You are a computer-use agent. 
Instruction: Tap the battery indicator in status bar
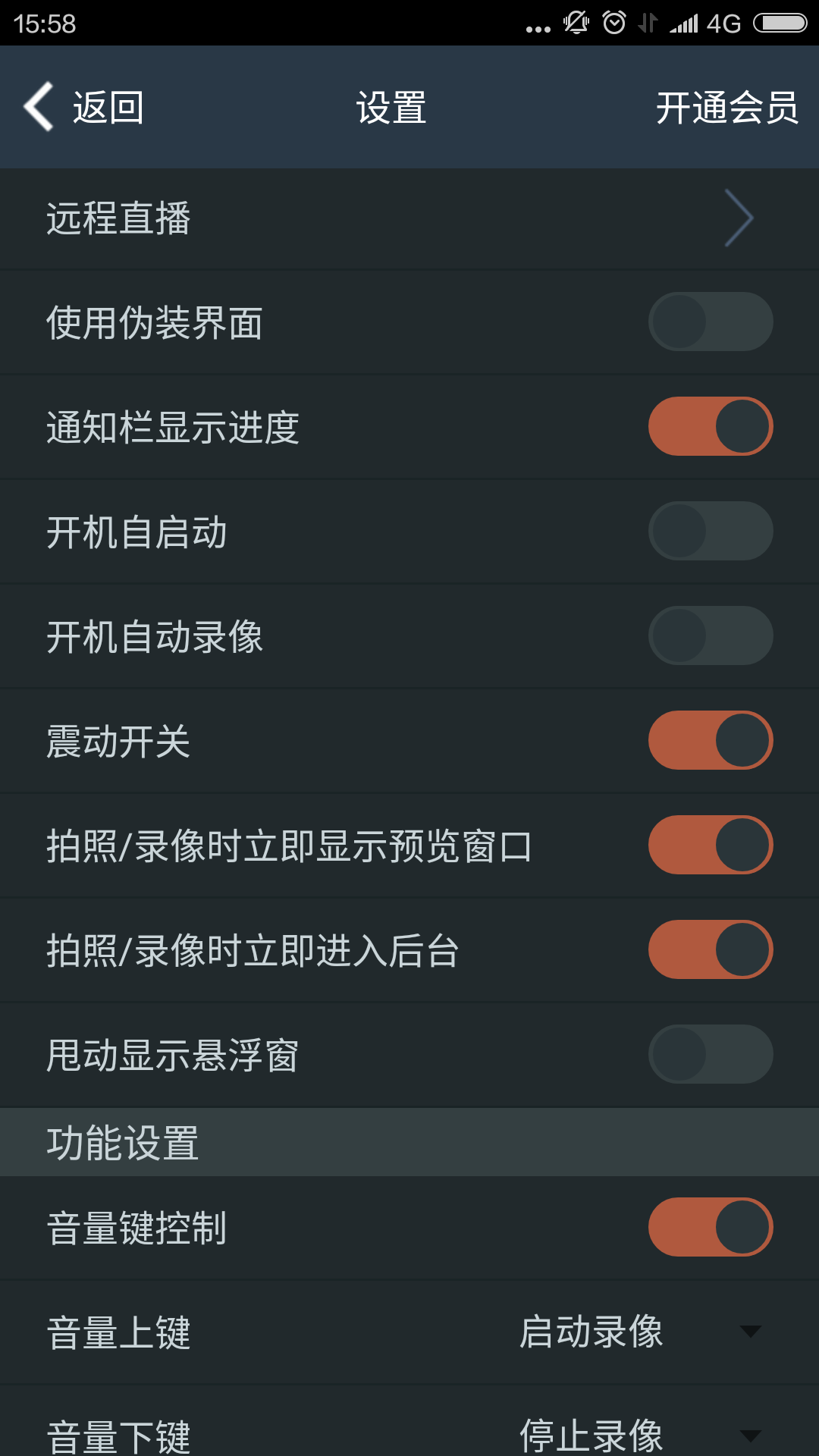point(779,21)
